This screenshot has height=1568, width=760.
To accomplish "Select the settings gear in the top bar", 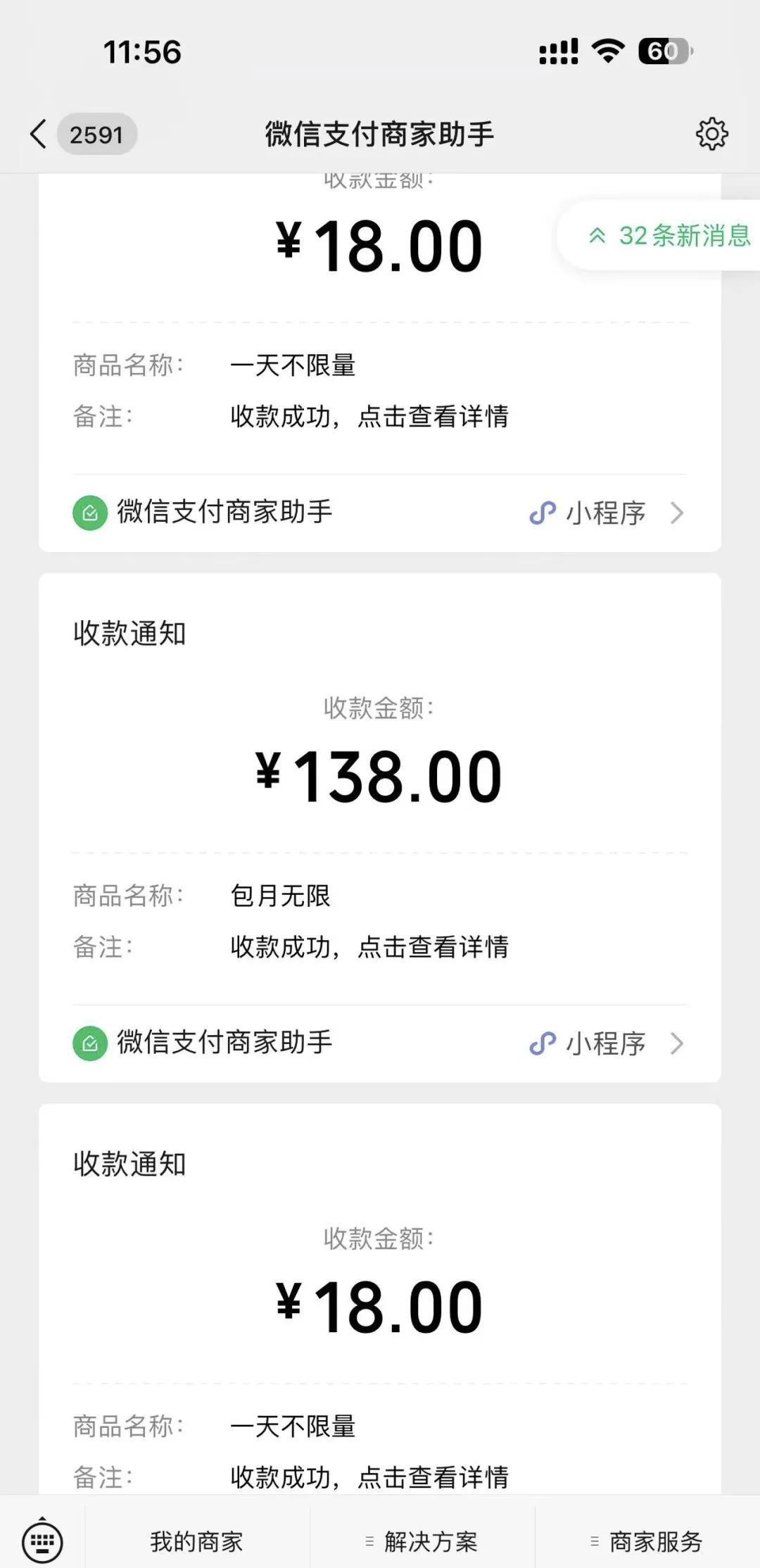I will pos(713,133).
